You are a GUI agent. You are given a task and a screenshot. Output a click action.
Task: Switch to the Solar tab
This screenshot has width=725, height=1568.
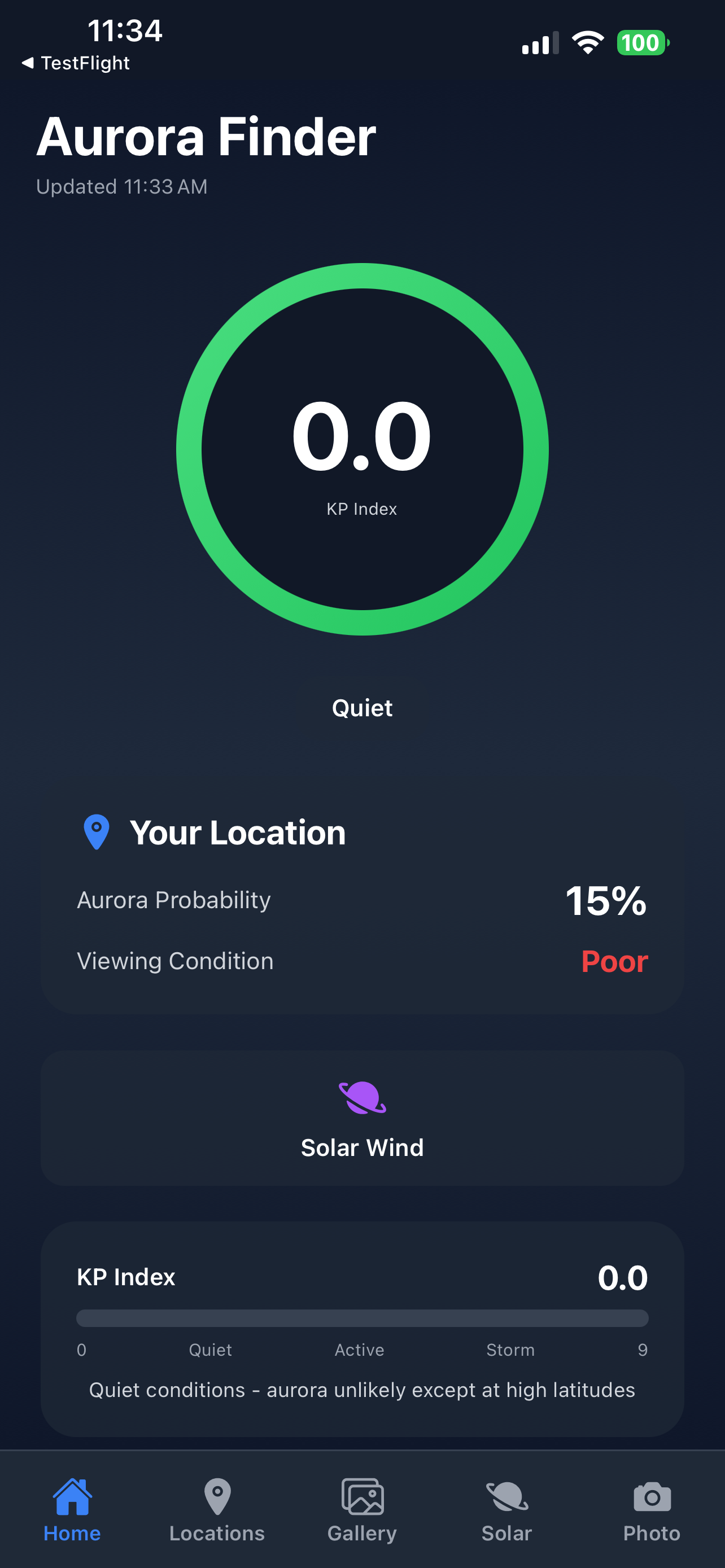click(507, 1509)
